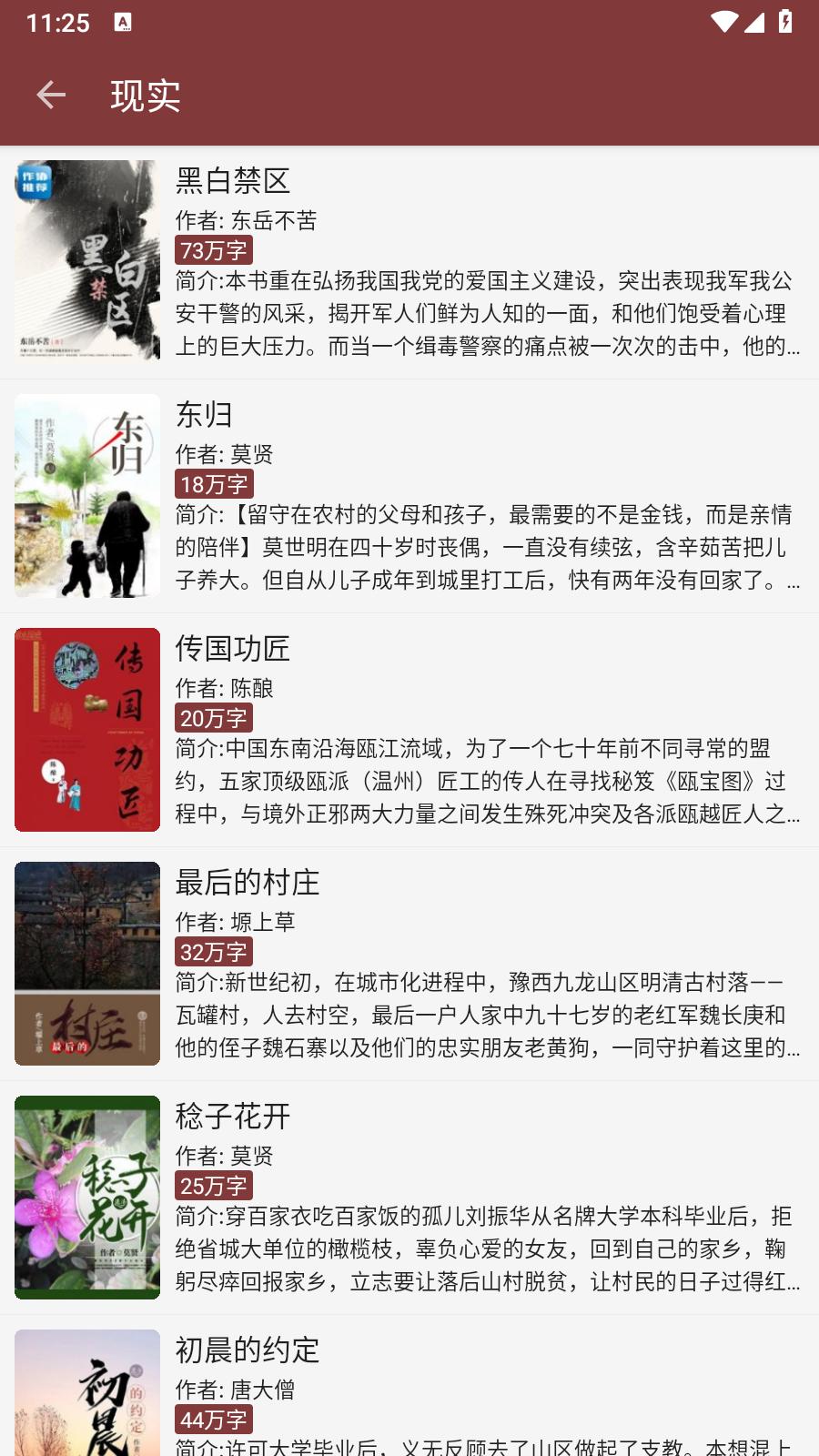
Task: Tap the red 传国功匠 cover image
Action: [86, 730]
